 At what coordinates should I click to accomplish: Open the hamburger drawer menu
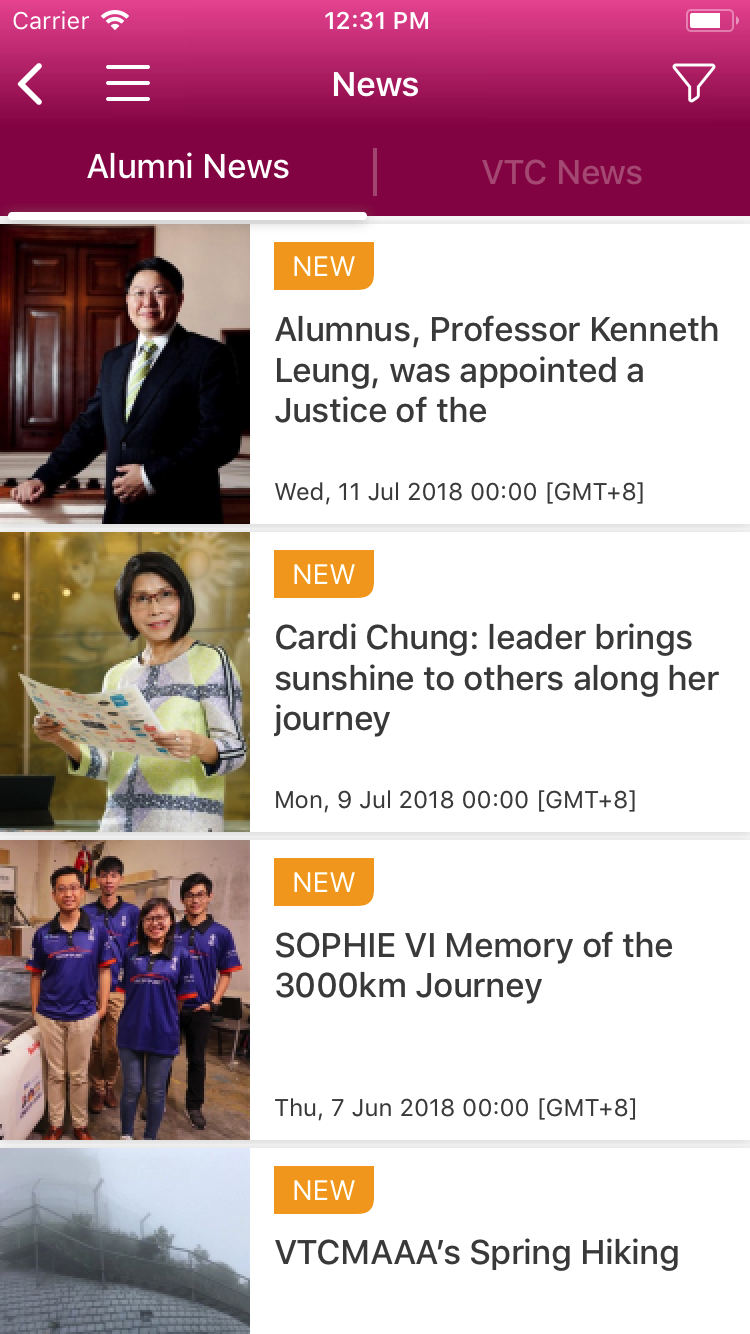[128, 84]
